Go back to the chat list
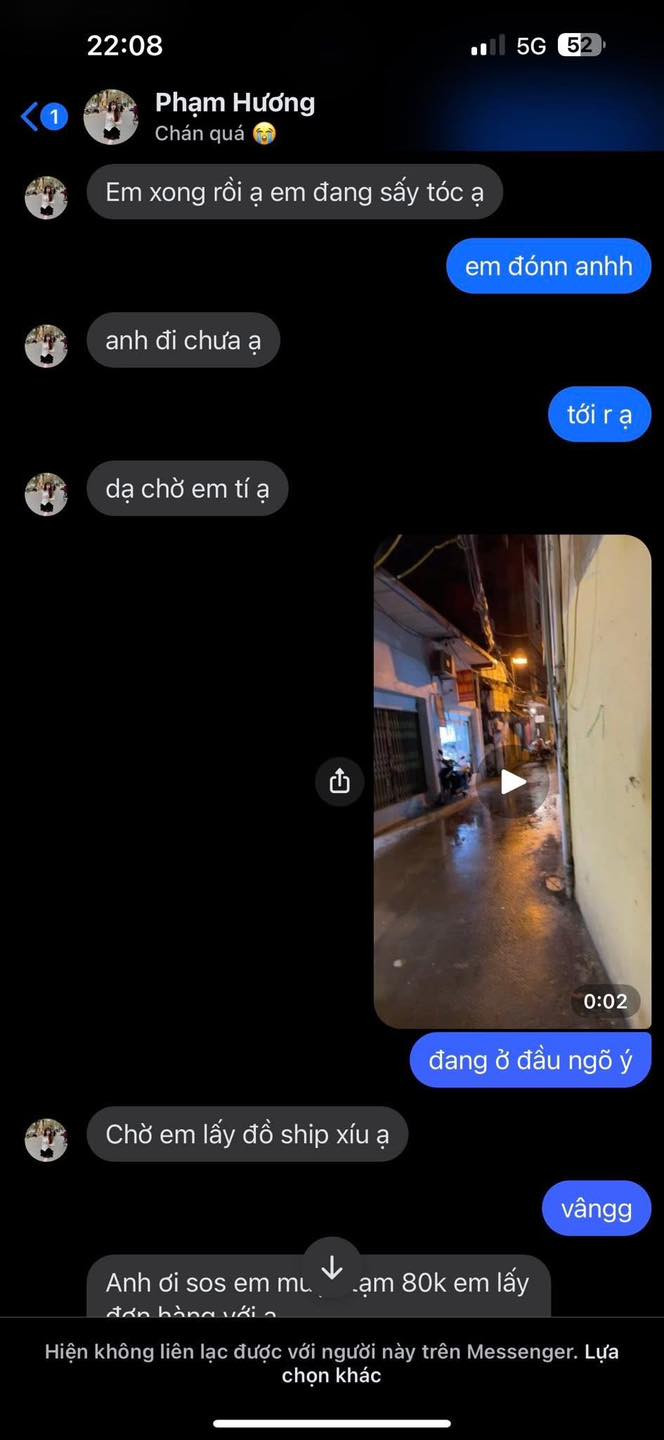The width and height of the screenshot is (664, 1440). point(32,117)
